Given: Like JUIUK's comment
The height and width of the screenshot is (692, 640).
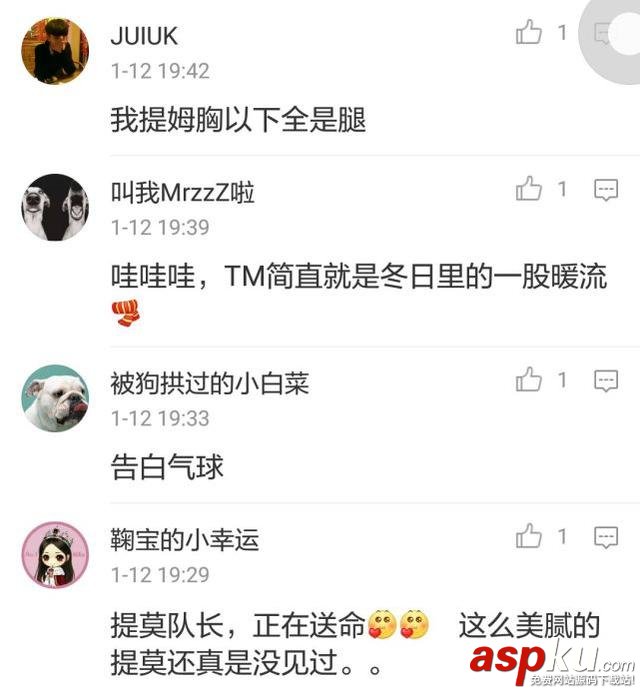Looking at the screenshot, I should tap(528, 33).
